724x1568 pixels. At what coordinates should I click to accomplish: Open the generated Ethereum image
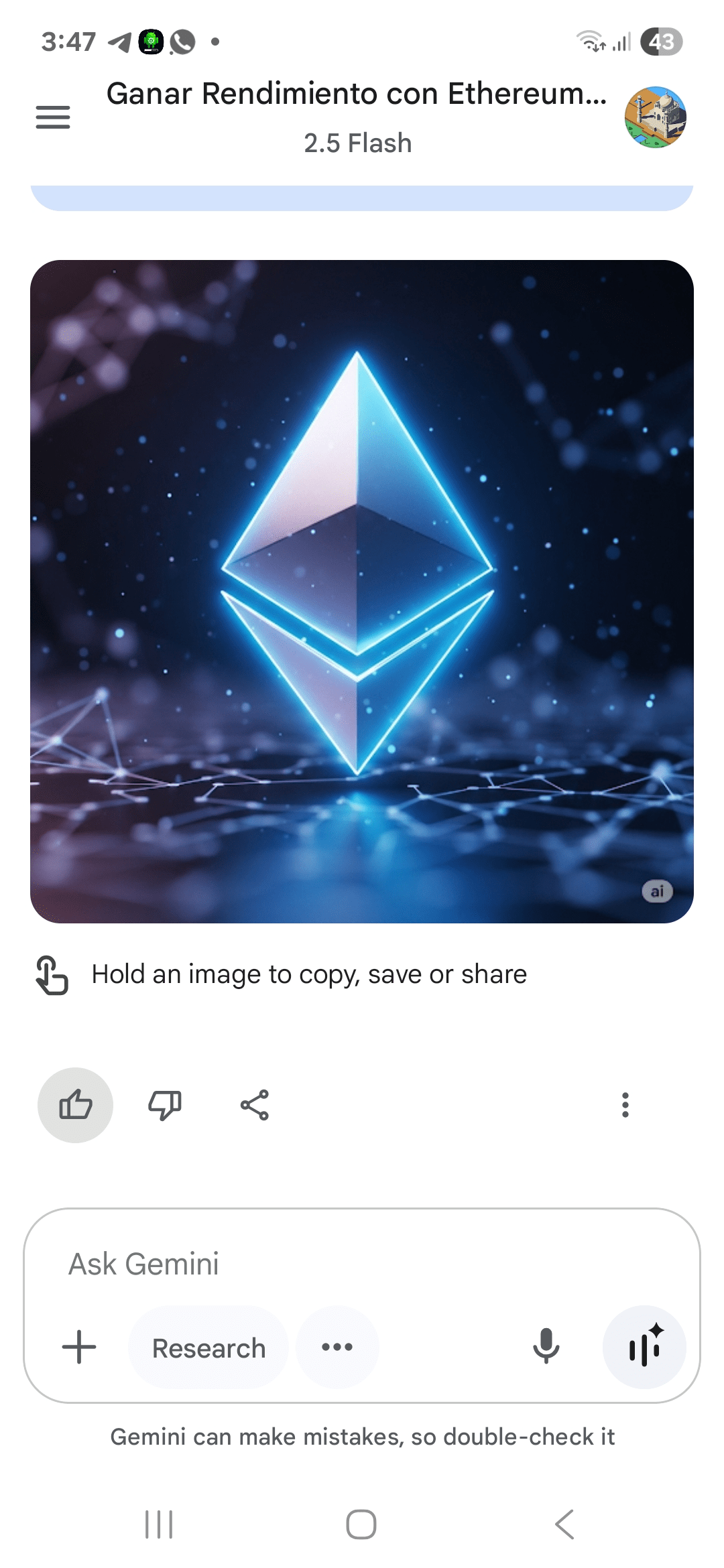(x=362, y=592)
